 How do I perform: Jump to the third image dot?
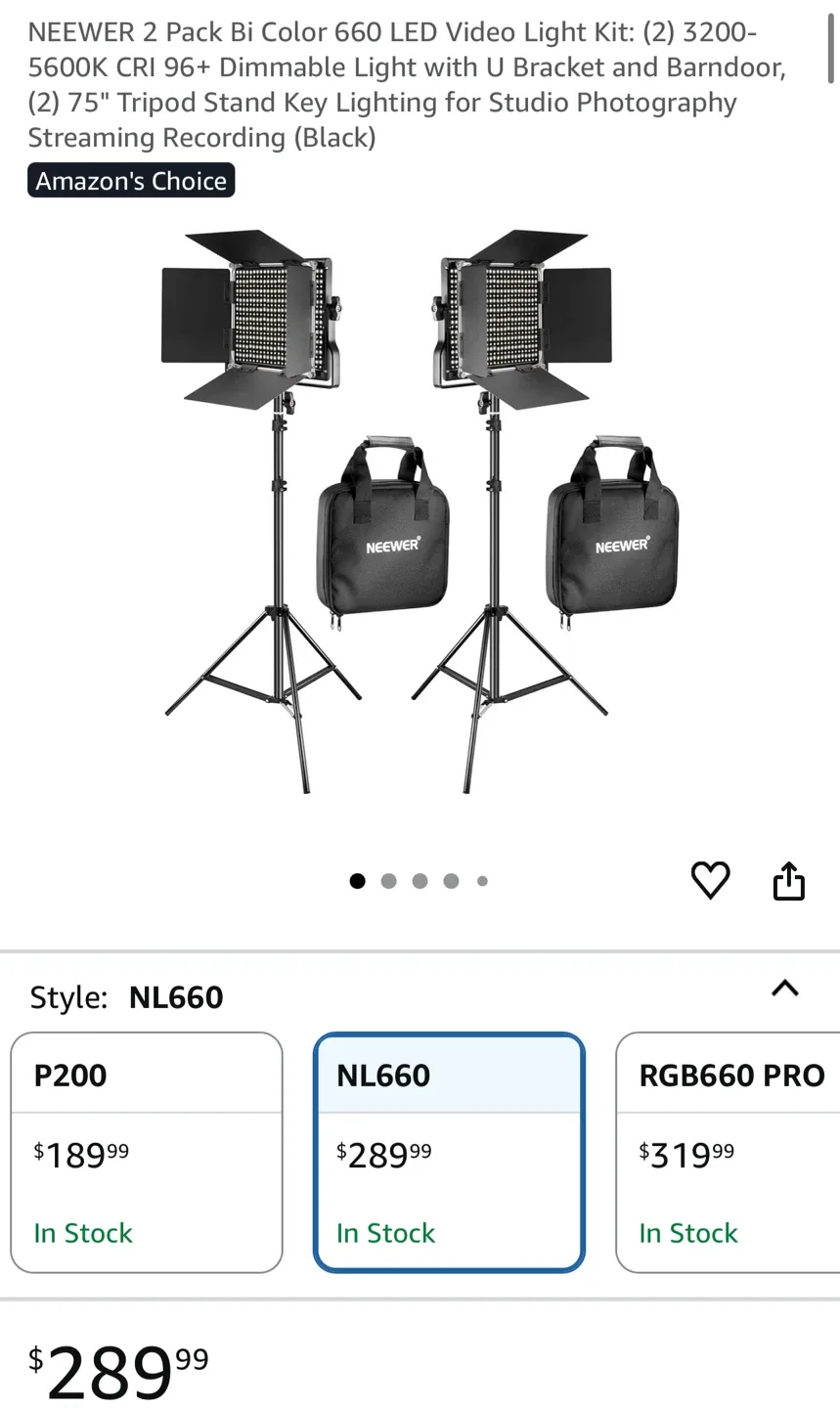click(420, 880)
